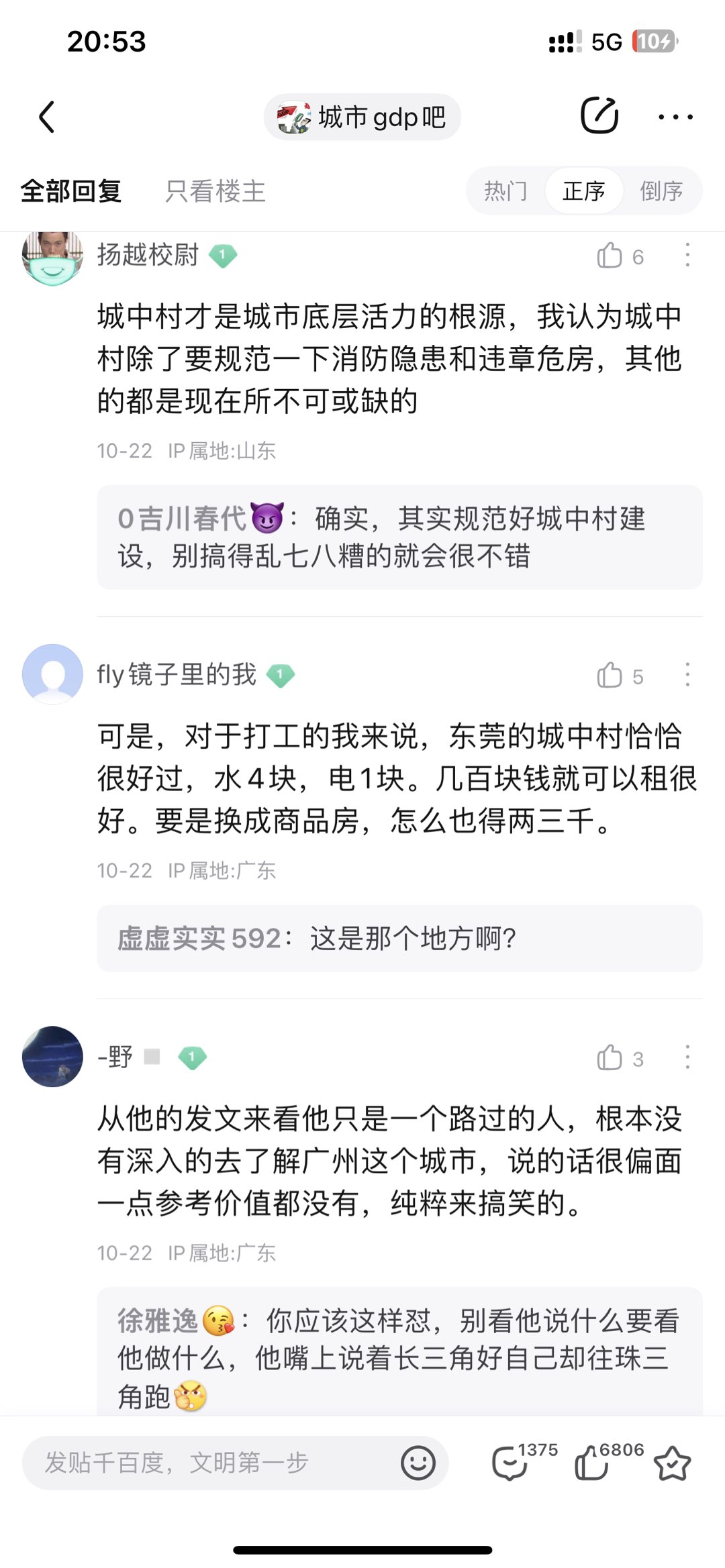Open more options for -野's reply

(687, 1057)
